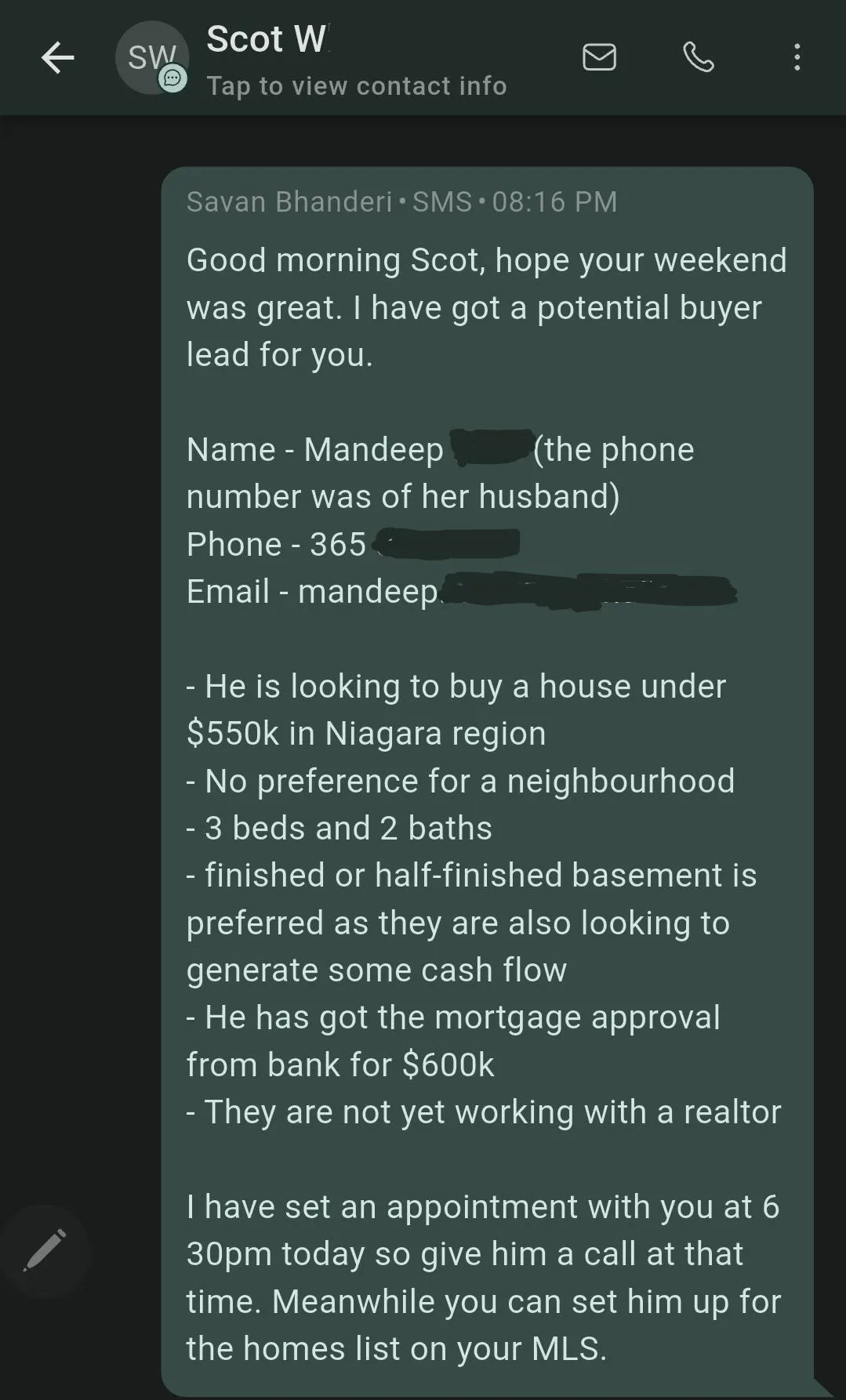Screen dimensions: 846x1400
Task: Call Scot with the phone icon
Action: 699,57
